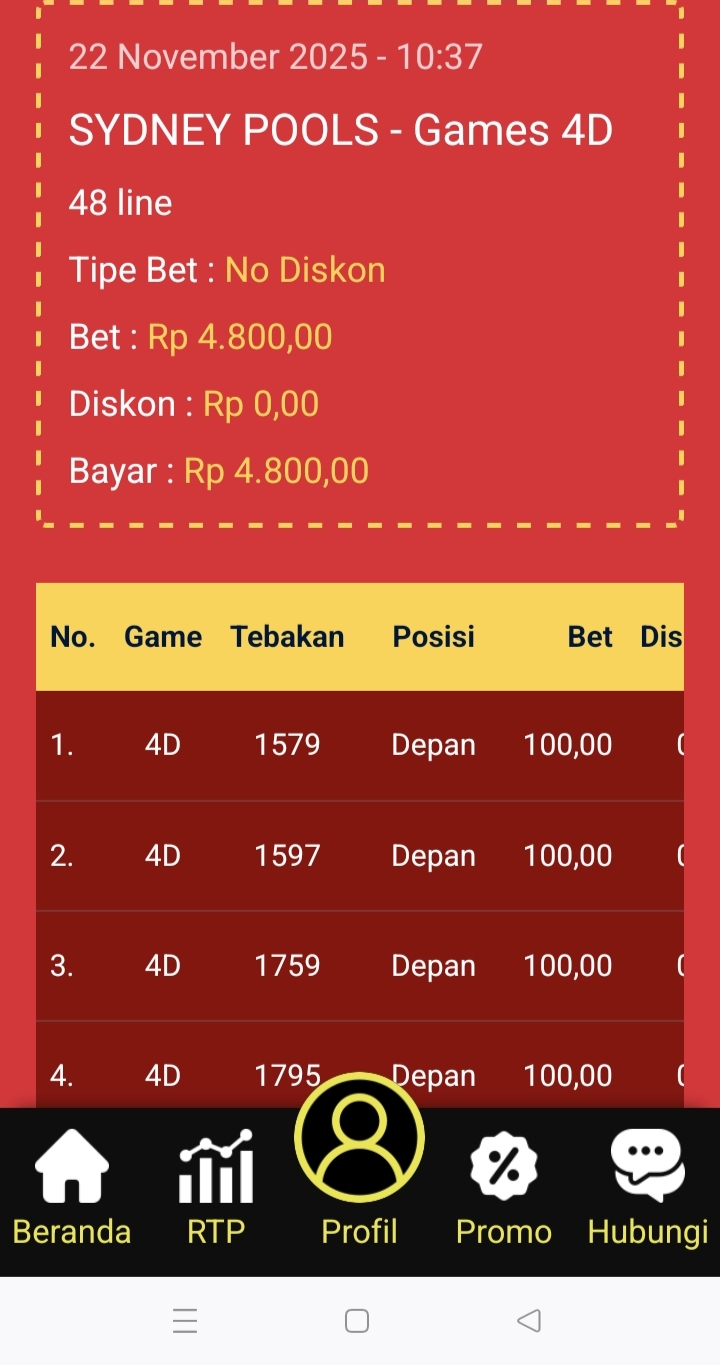
Task: Tap the system back button
Action: coord(529,1321)
